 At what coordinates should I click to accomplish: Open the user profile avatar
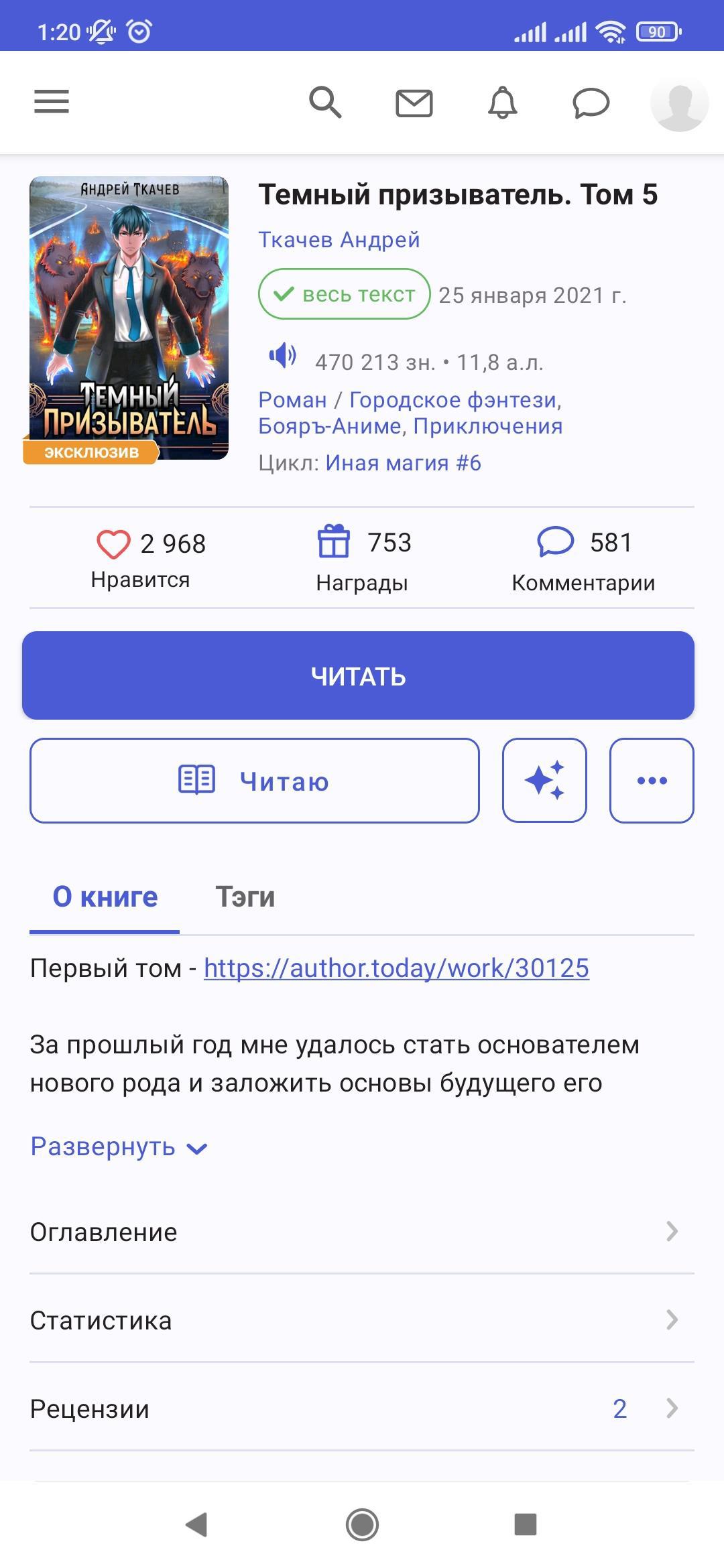click(679, 103)
